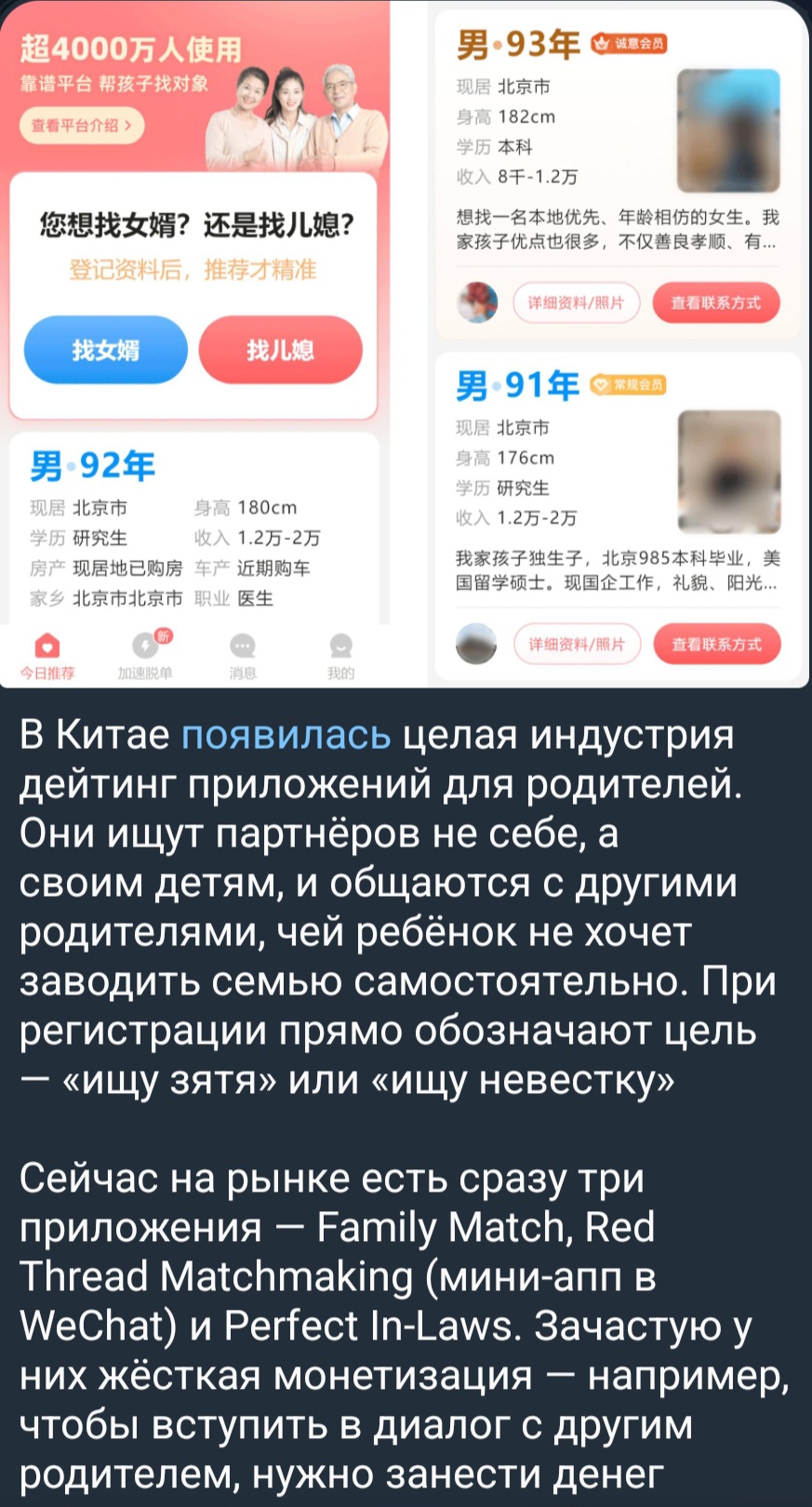Open the attached image of the dating app
This screenshot has height=1507, width=812.
point(406,344)
